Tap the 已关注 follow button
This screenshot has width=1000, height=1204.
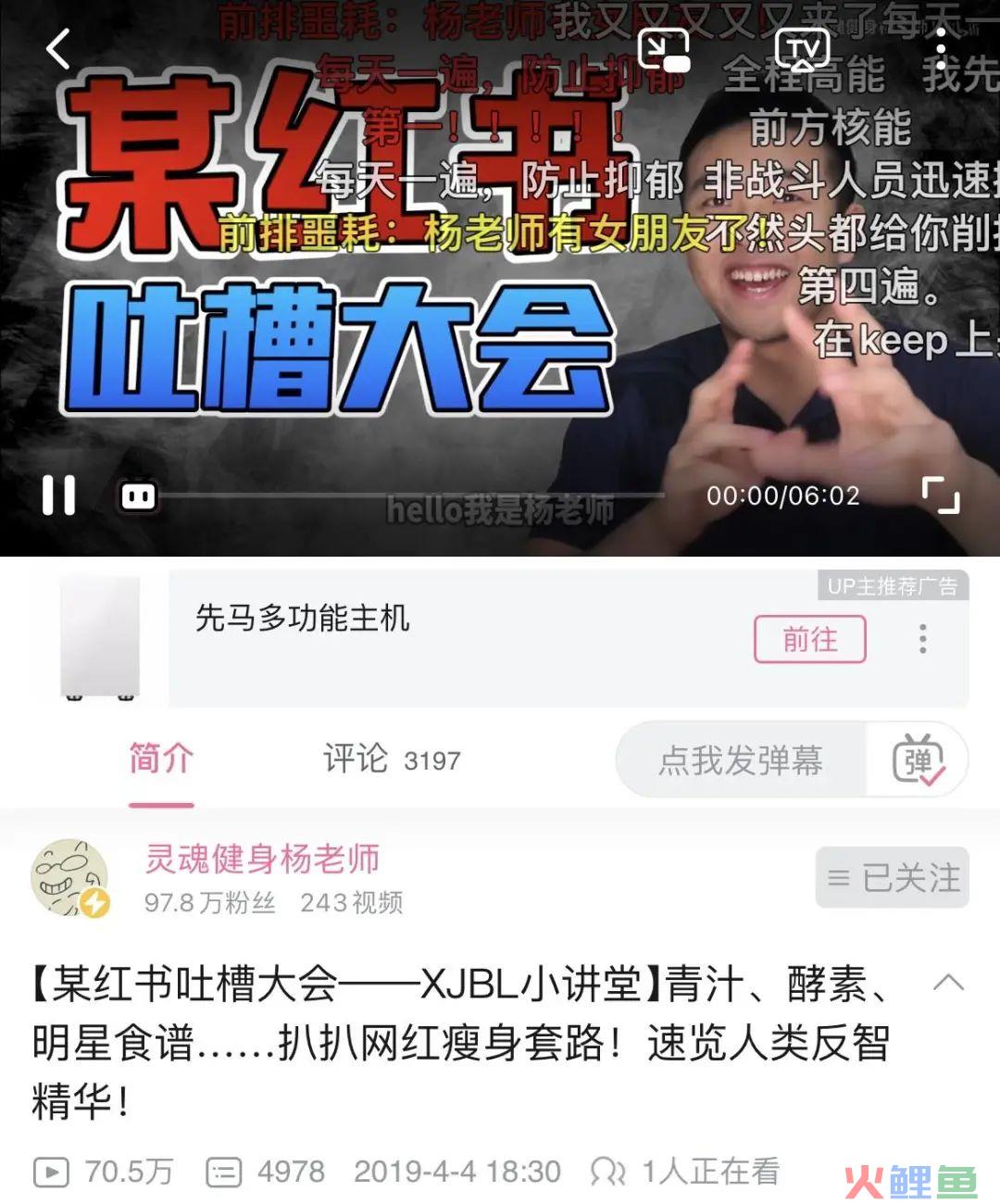(892, 878)
